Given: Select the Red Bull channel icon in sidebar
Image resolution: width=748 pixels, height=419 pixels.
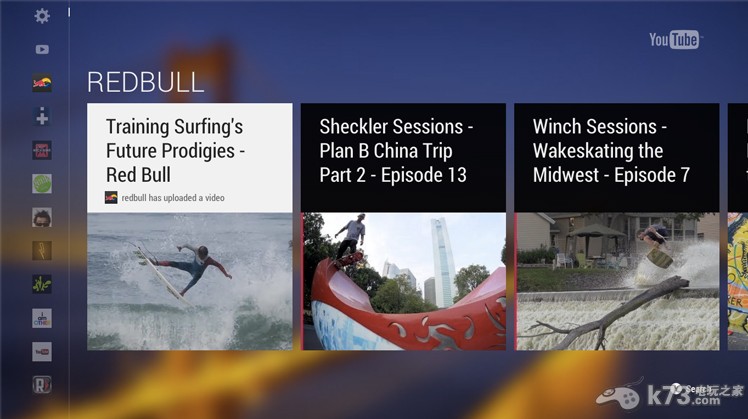Looking at the screenshot, I should tap(42, 84).
